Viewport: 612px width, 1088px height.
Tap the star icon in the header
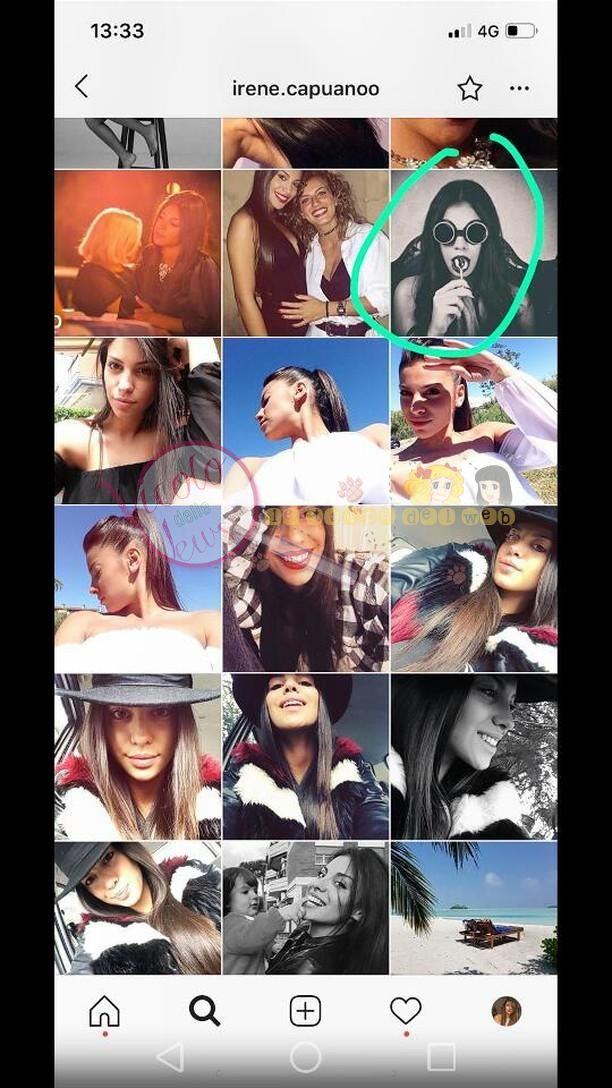(470, 88)
